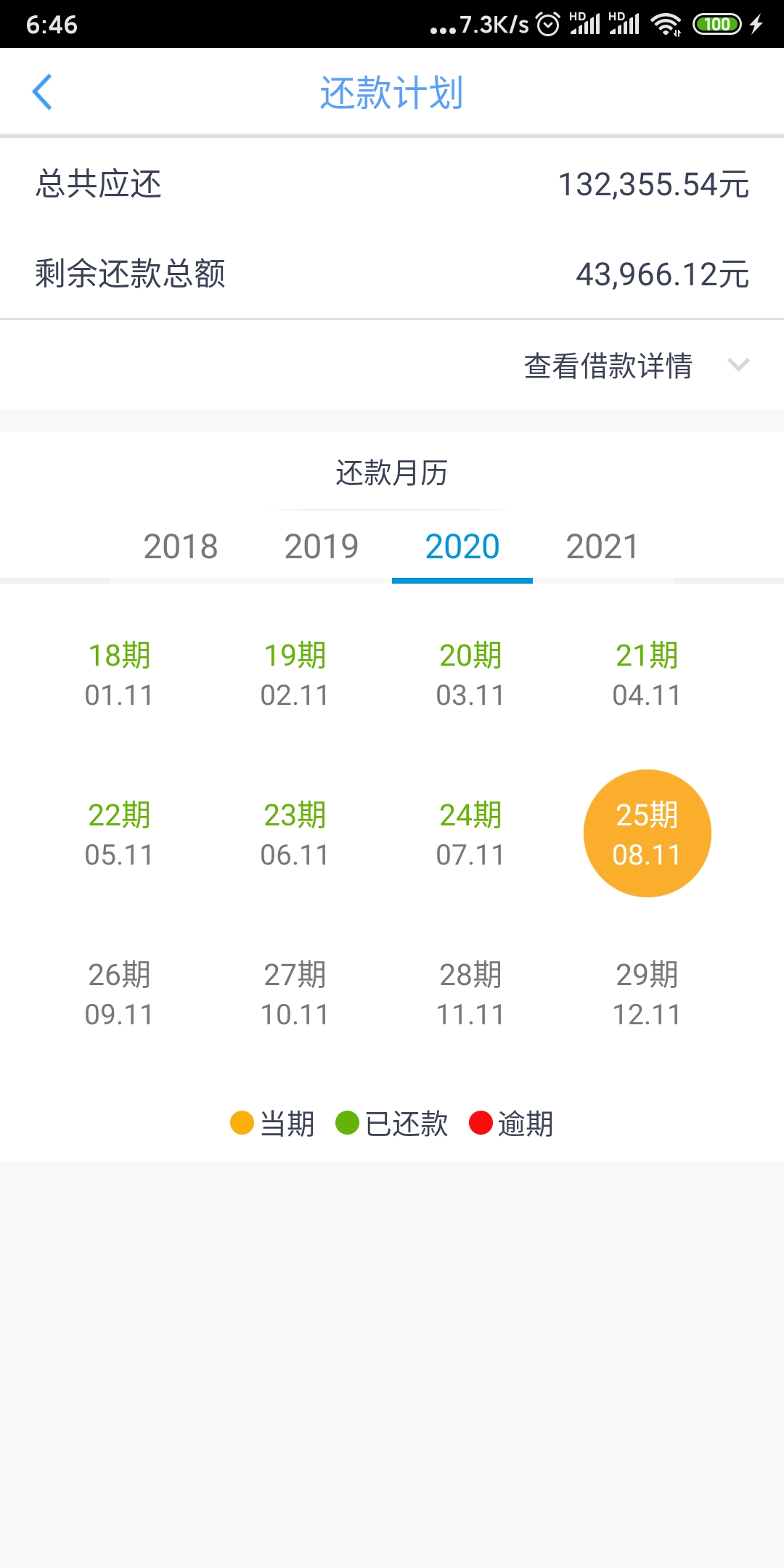Viewport: 784px width, 1568px height.
Task: Select the 21期 installment 04.11
Action: point(647,674)
